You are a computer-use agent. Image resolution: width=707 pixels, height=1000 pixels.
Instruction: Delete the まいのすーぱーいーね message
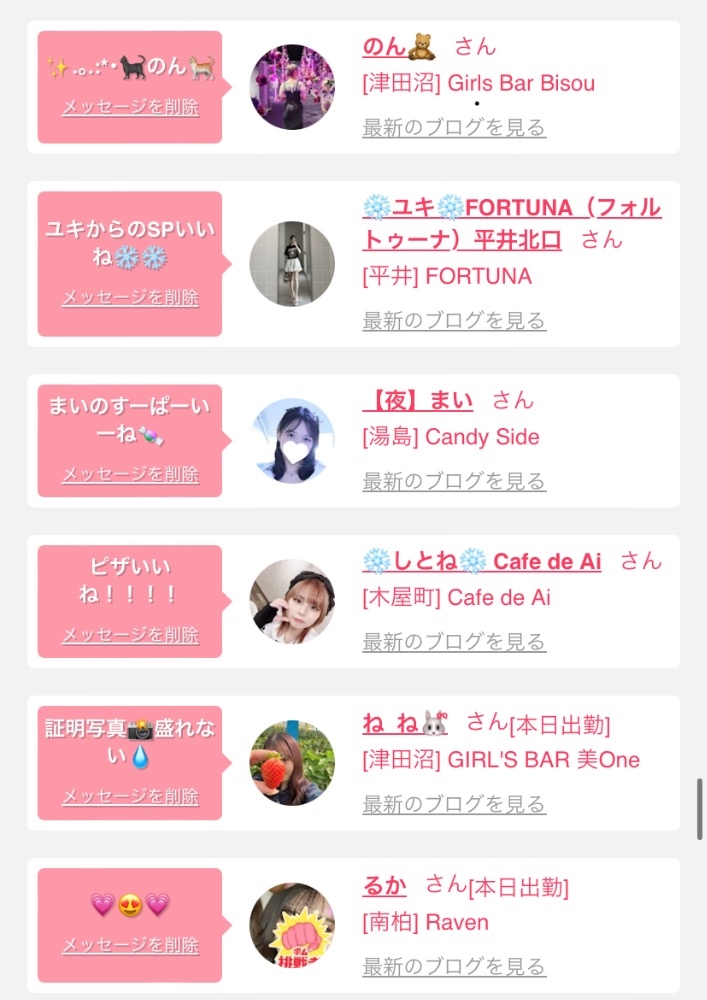130,474
